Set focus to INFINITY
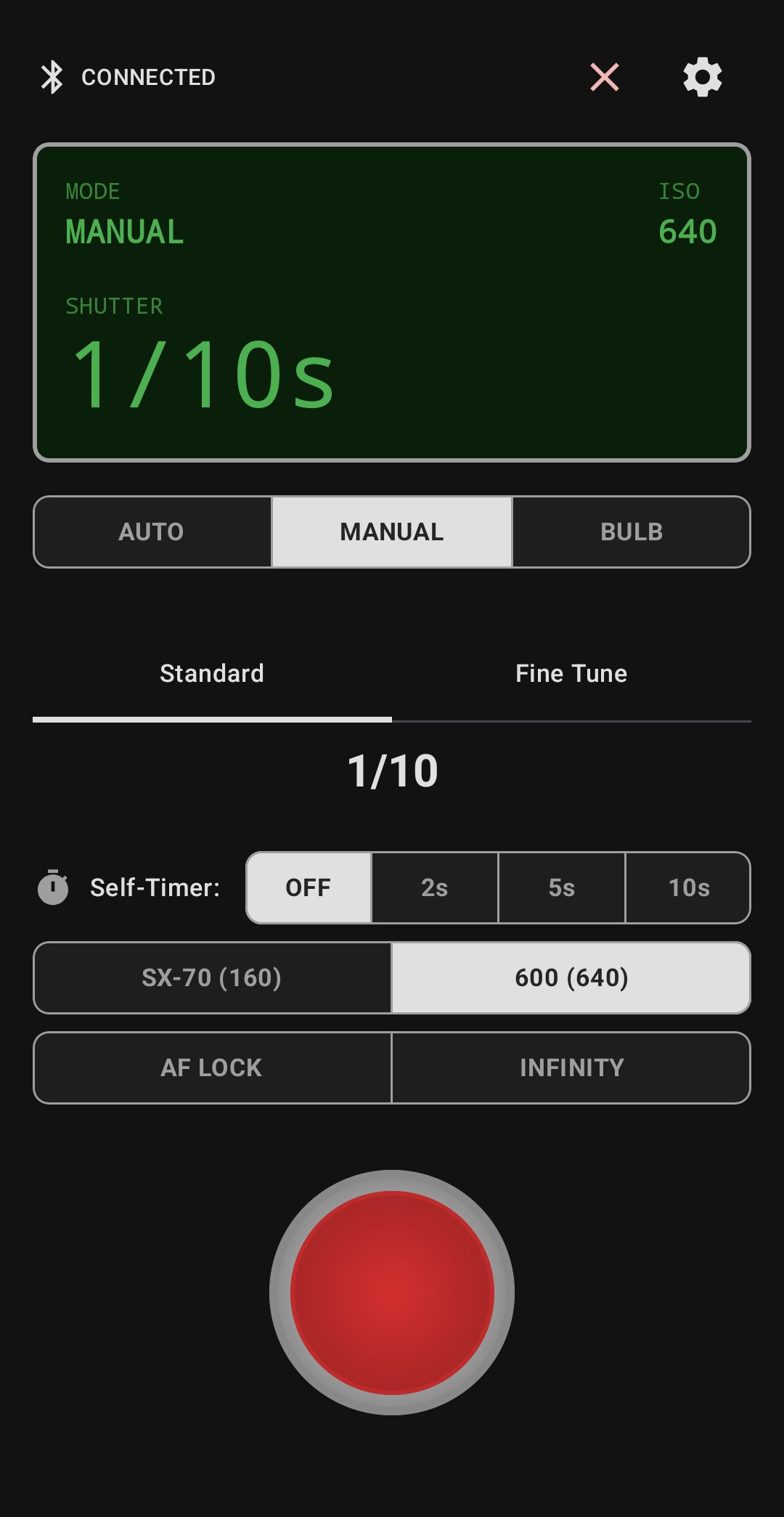The height and width of the screenshot is (1517, 784). [x=571, y=1067]
